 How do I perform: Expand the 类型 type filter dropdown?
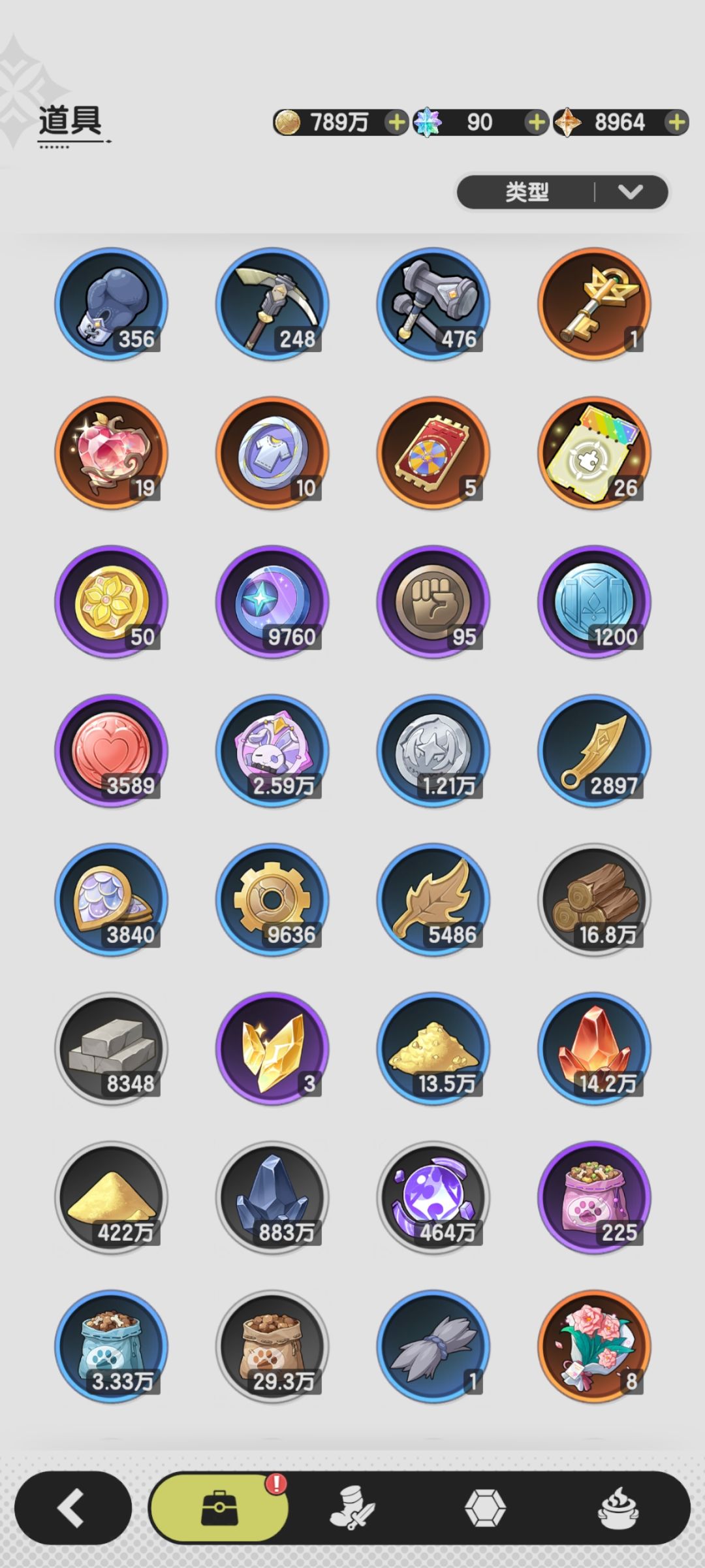[563, 192]
